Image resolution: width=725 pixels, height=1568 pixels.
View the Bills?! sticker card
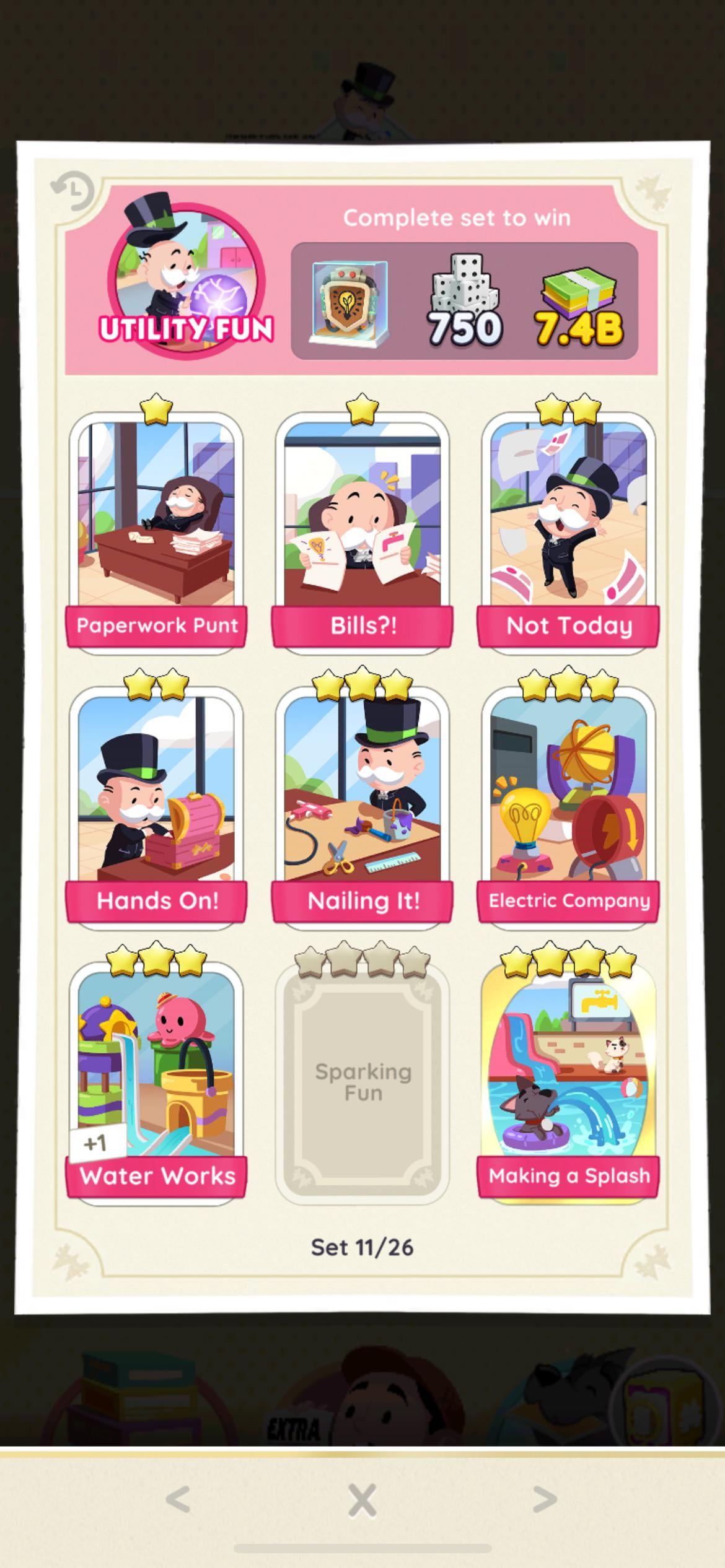point(362,526)
